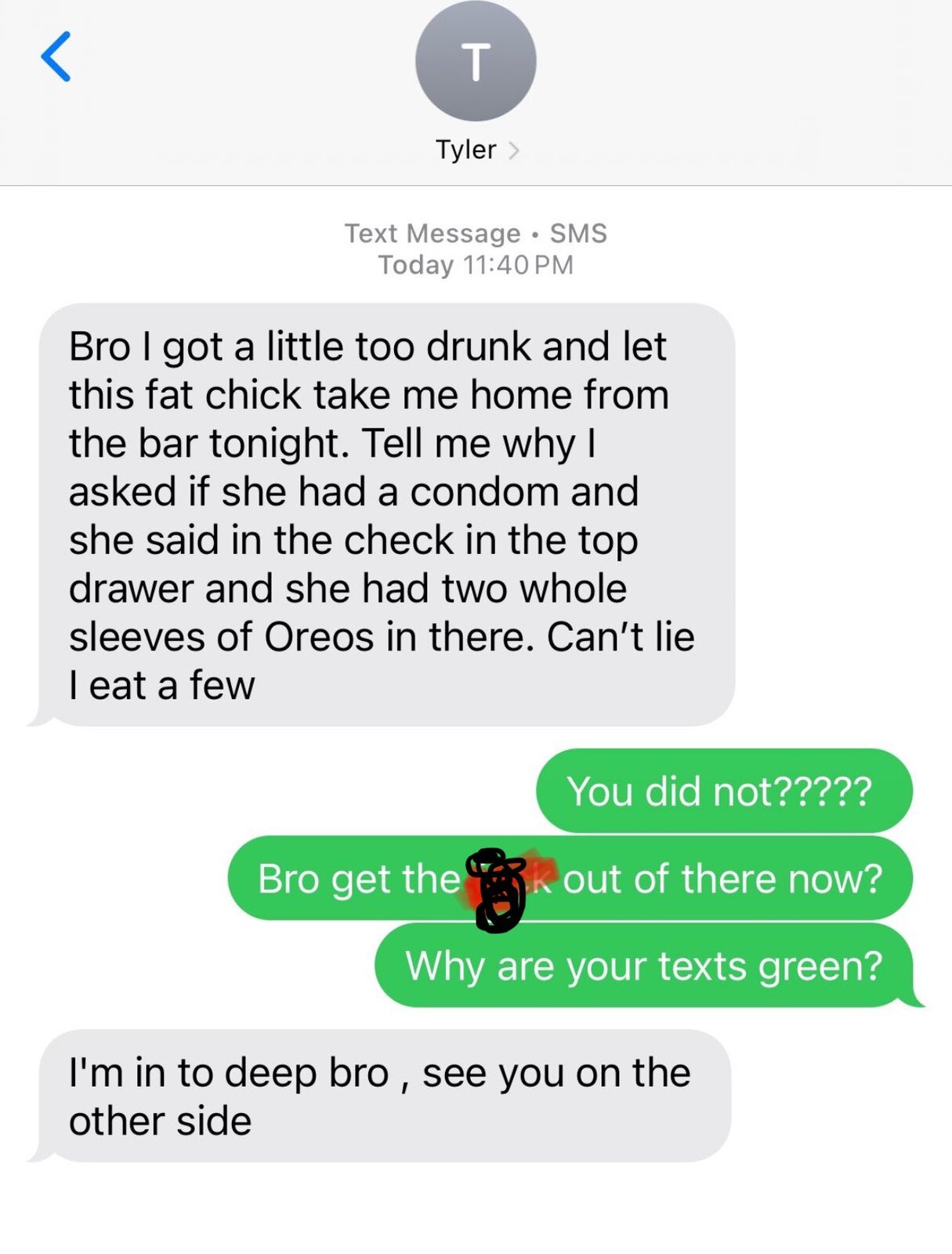Open Tyler's contact details

(476, 149)
